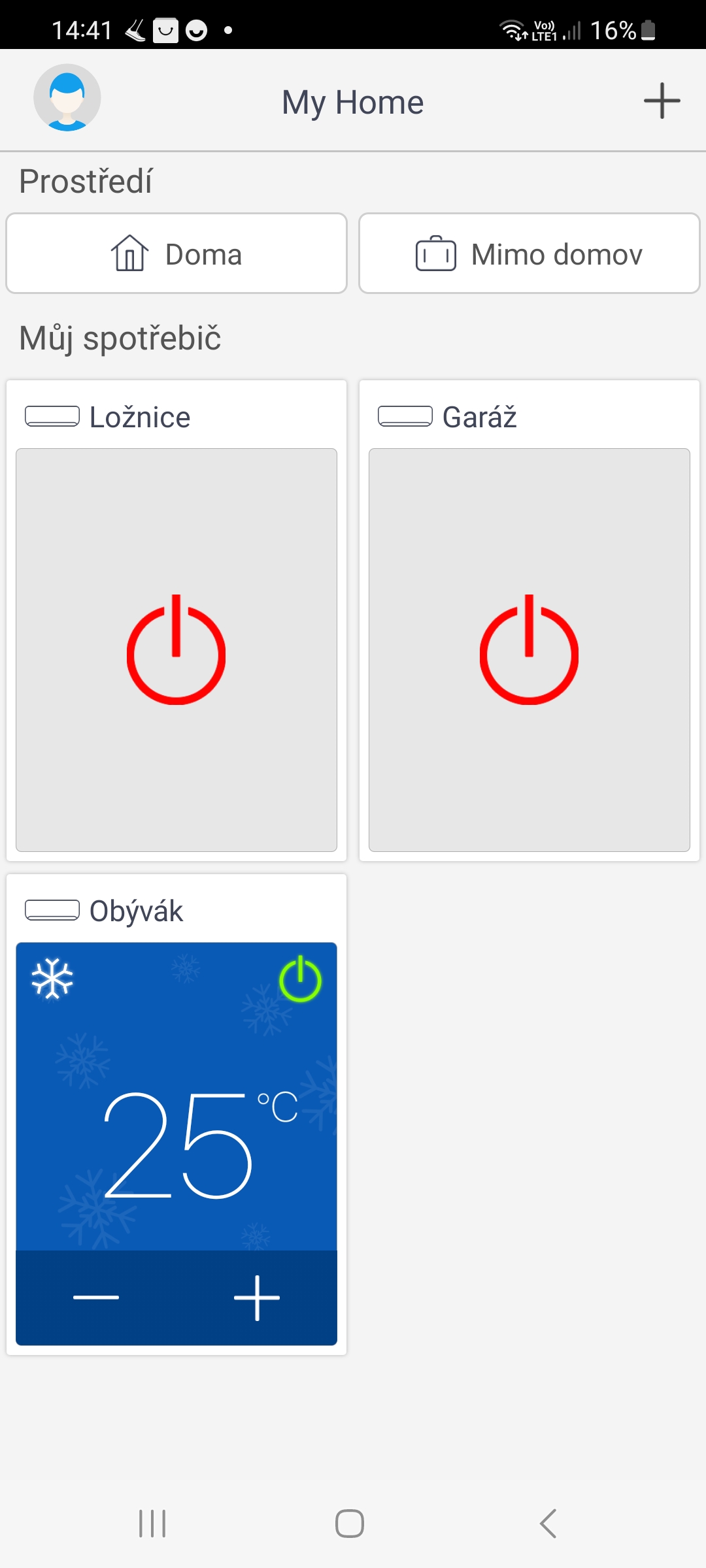Increase Obývák temperature with plus

tap(257, 1298)
